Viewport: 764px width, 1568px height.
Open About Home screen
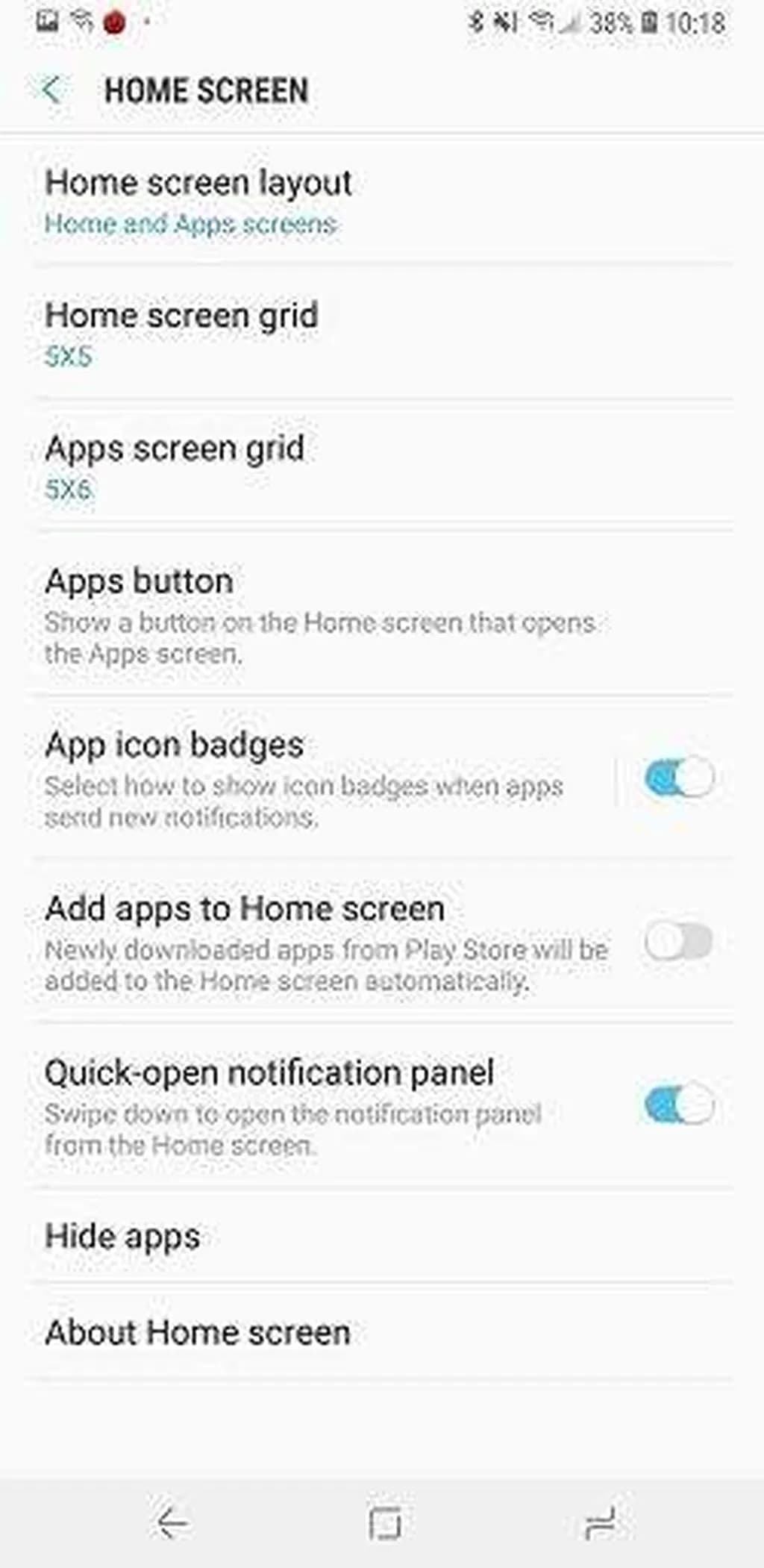[198, 1332]
